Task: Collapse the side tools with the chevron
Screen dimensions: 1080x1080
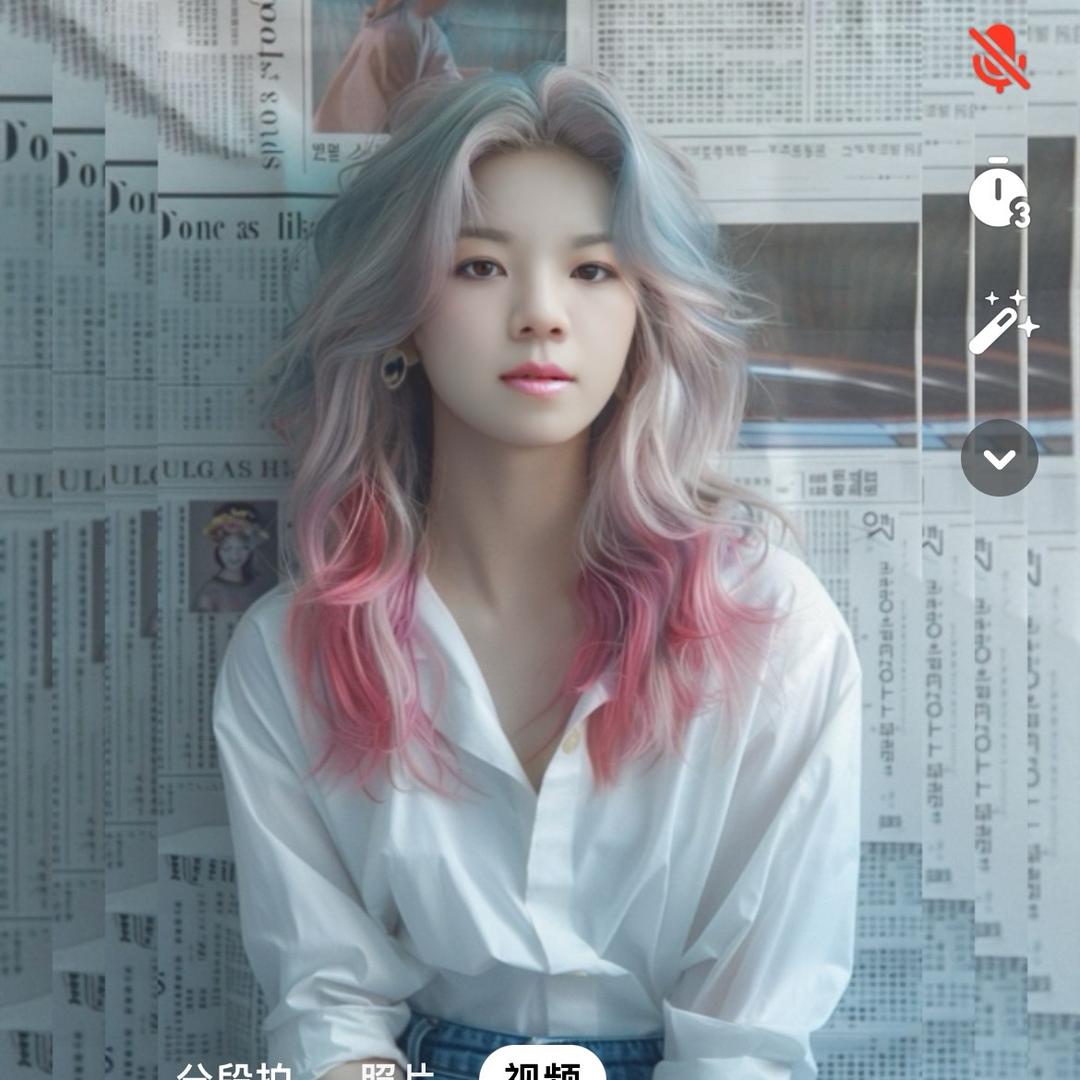Action: pos(999,458)
